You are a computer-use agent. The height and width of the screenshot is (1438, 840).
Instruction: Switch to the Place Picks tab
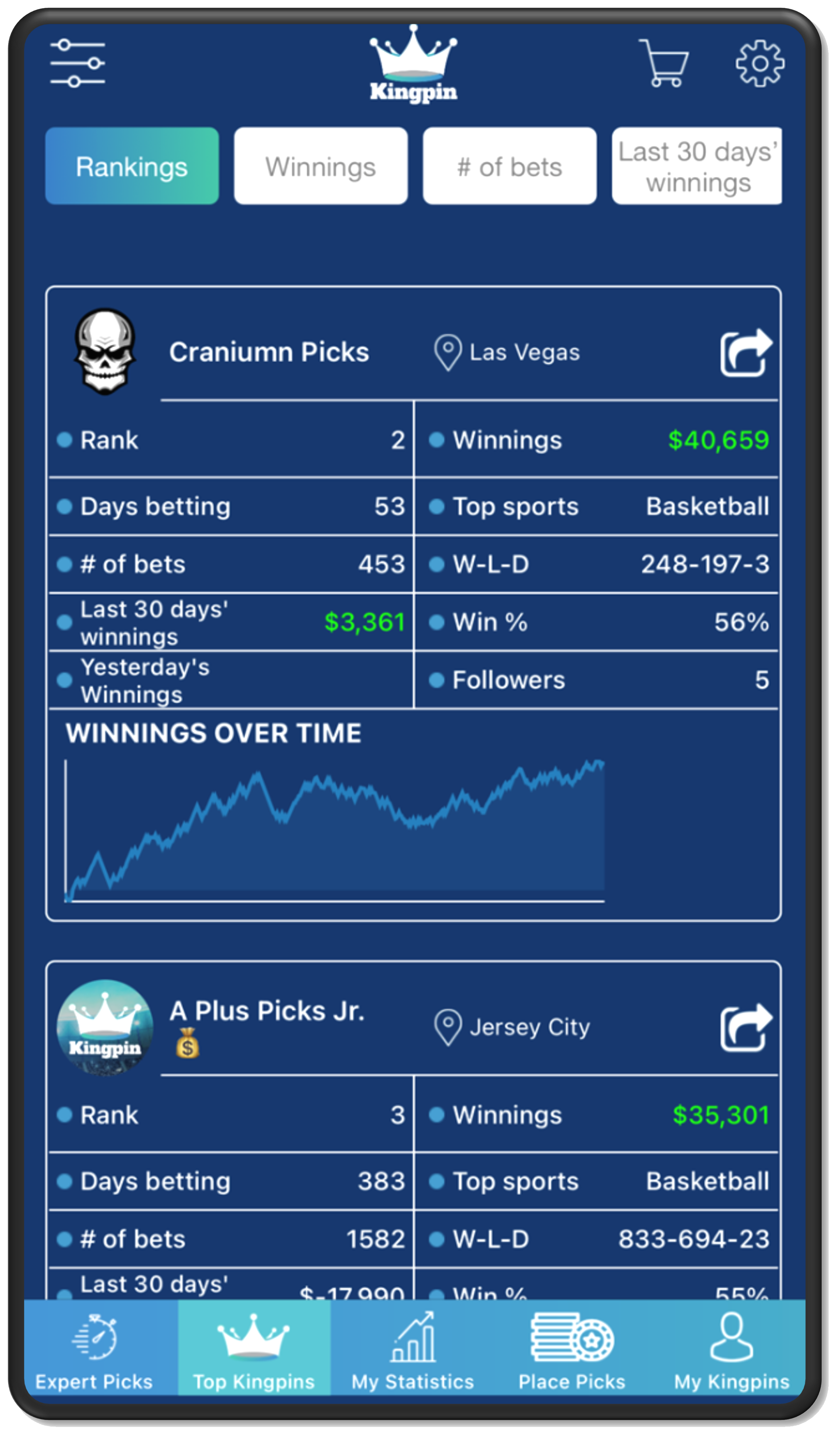572,1353
